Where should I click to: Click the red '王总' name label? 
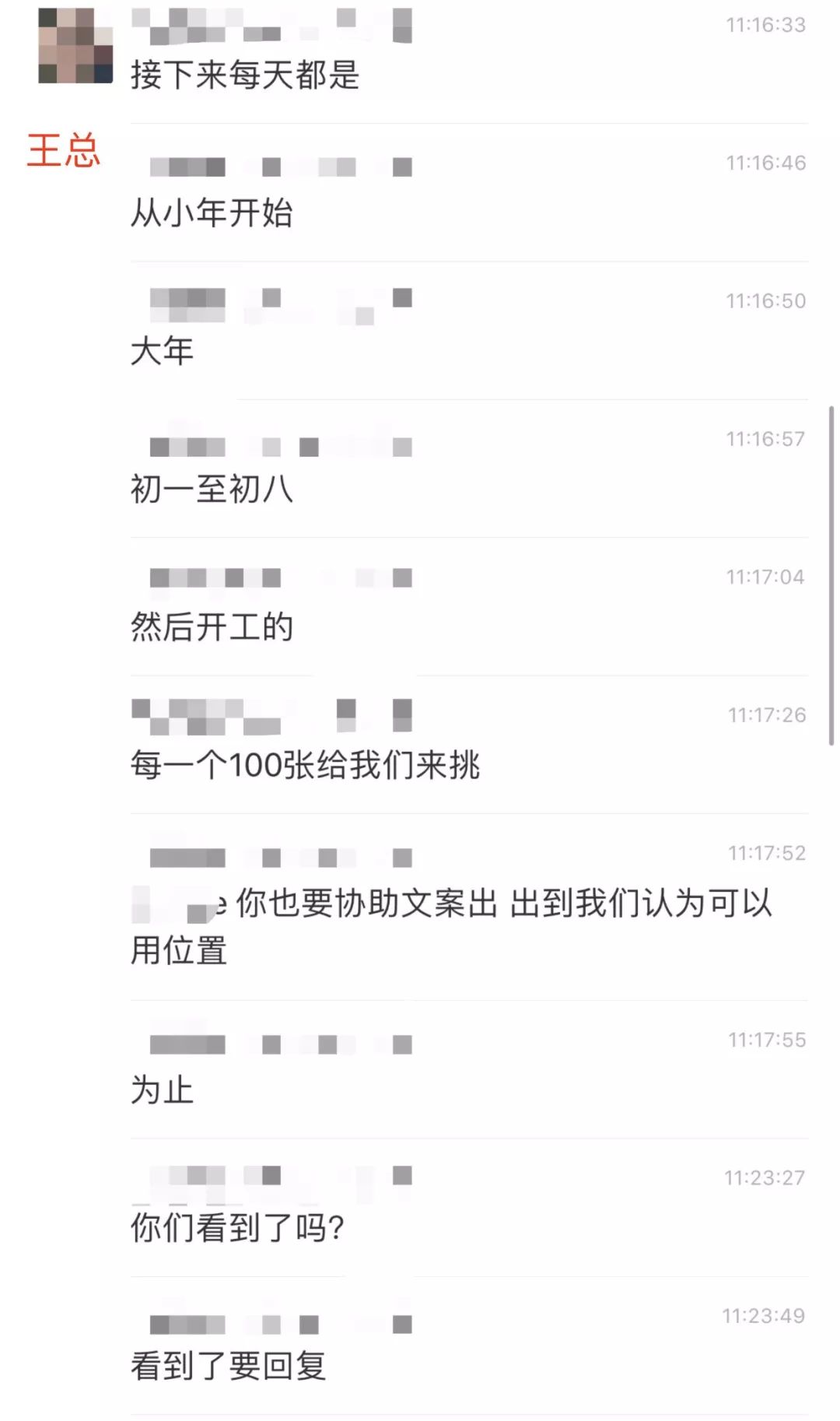[65, 150]
